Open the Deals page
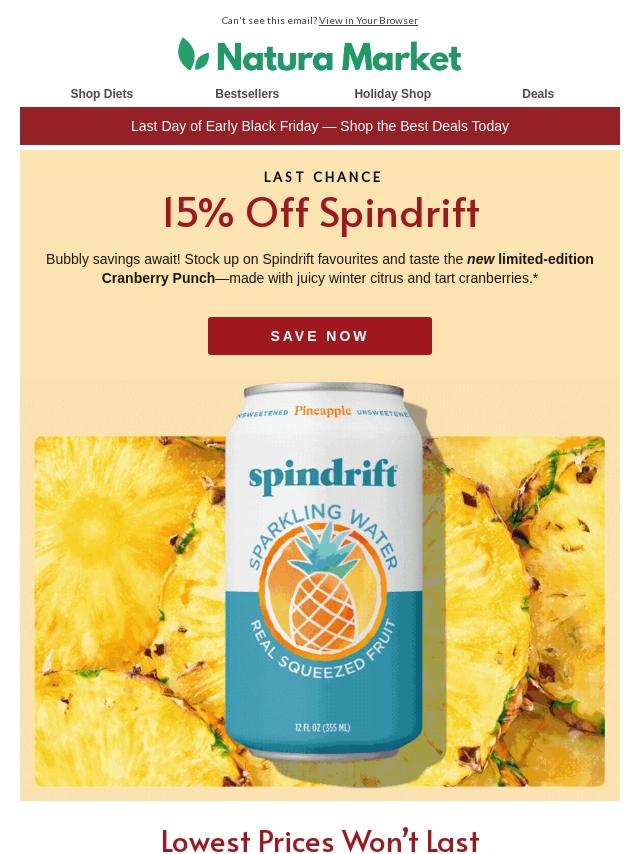The width and height of the screenshot is (640, 854). [x=537, y=94]
